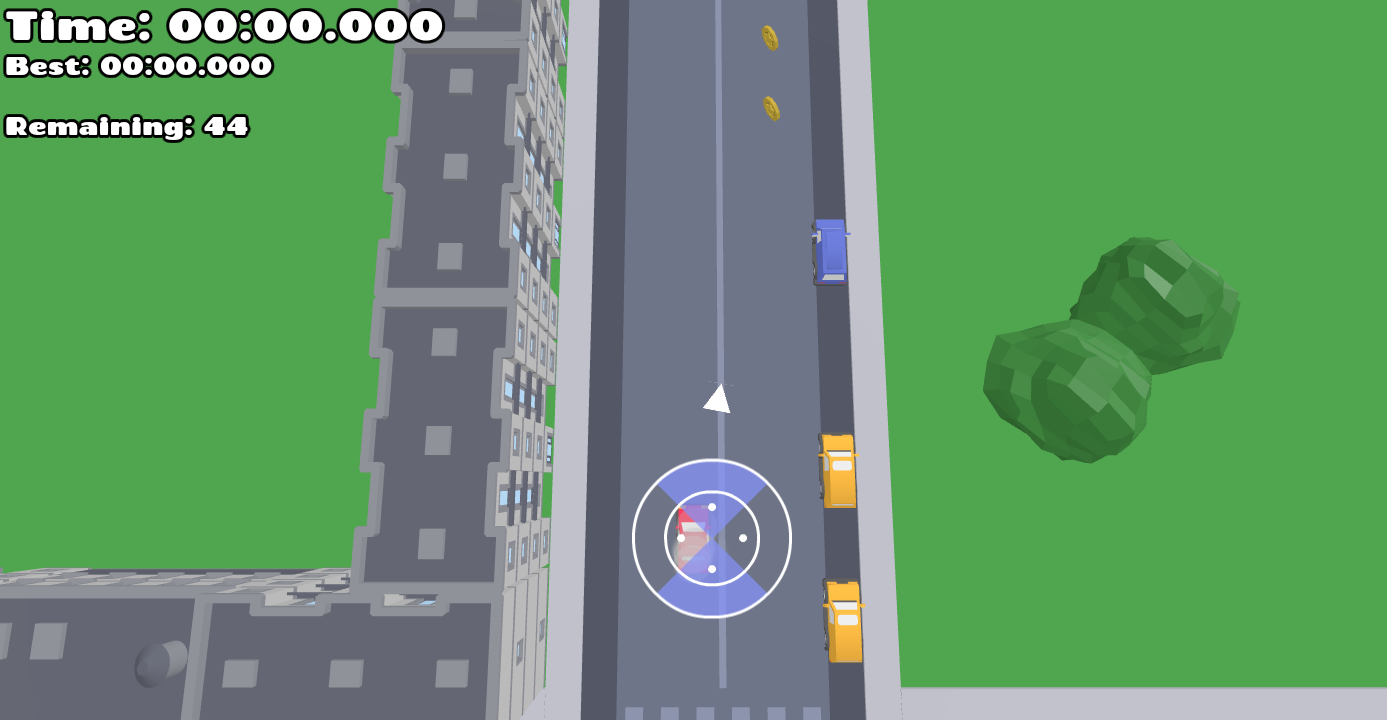
Task: Tap the right dot of the circular joystick
Action: [743, 538]
